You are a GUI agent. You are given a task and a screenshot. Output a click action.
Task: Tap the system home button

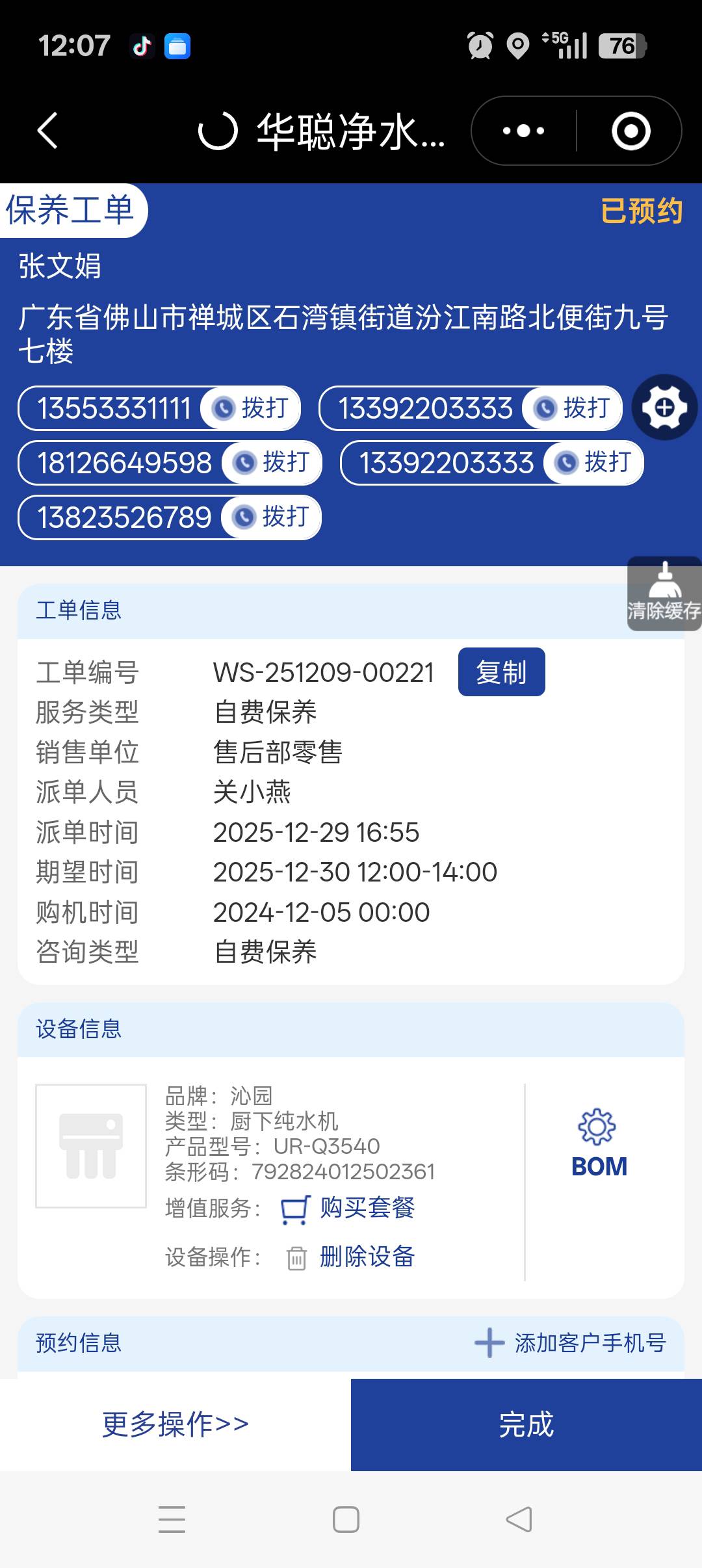[x=346, y=1519]
